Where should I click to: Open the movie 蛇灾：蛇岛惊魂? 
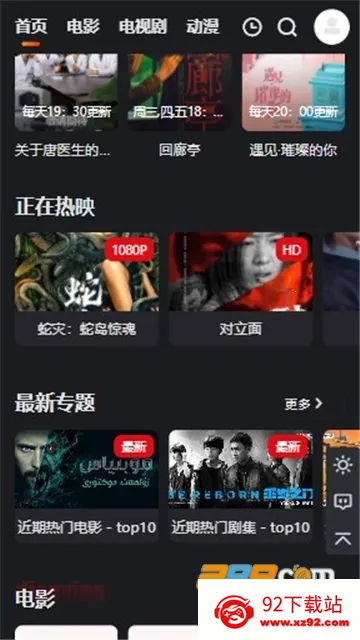tap(87, 289)
